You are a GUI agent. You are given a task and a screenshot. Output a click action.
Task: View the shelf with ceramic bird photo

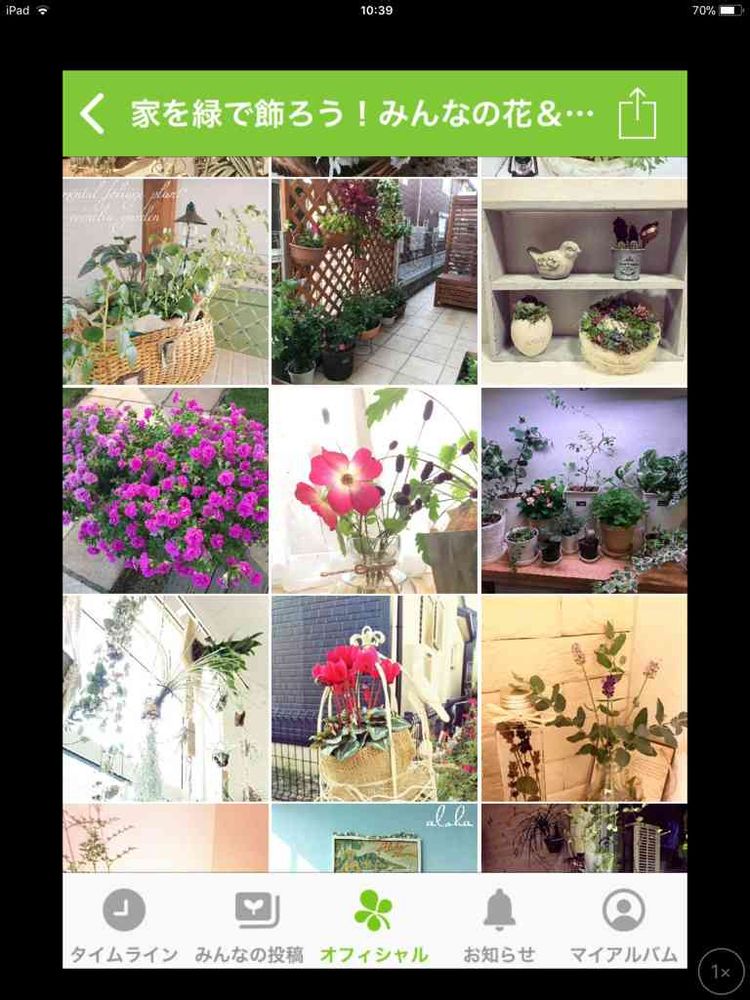point(584,281)
